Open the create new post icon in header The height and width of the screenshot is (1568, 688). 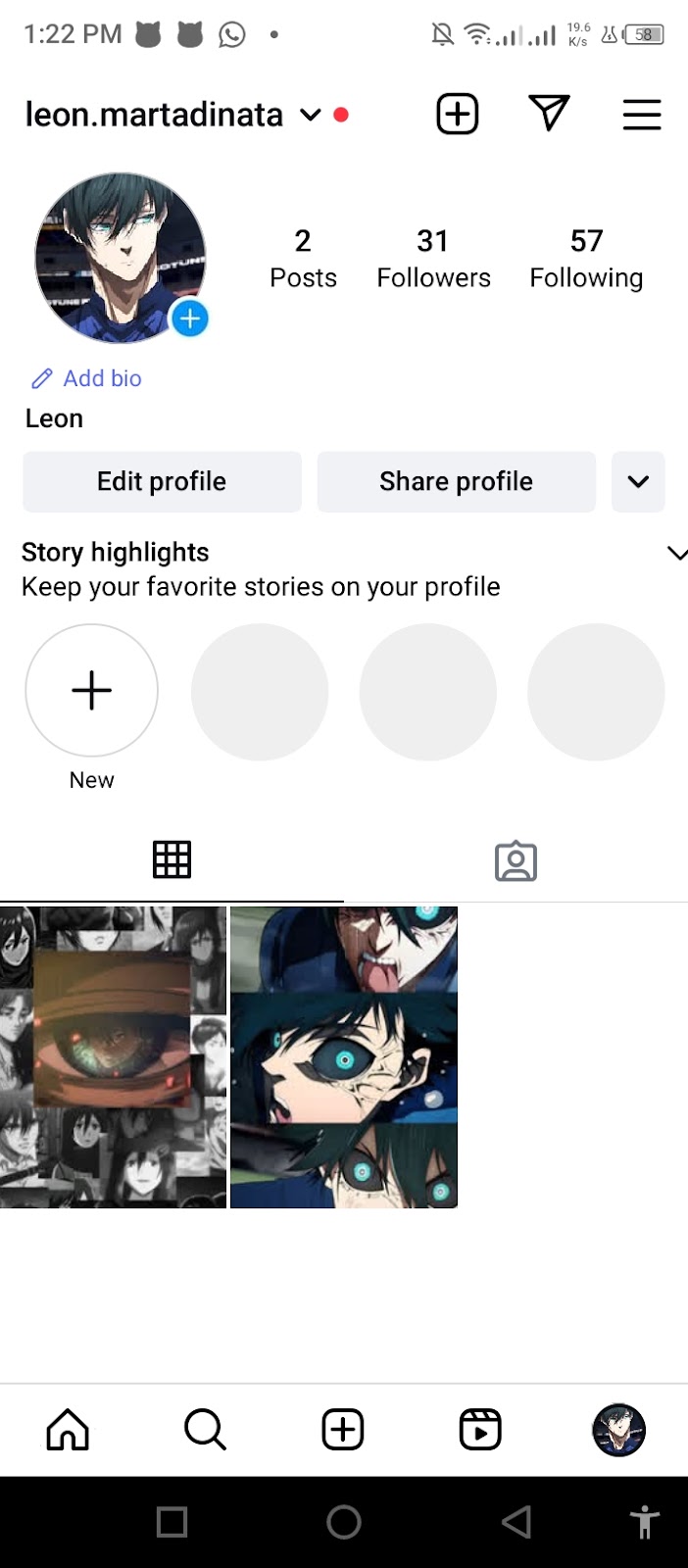tap(457, 115)
